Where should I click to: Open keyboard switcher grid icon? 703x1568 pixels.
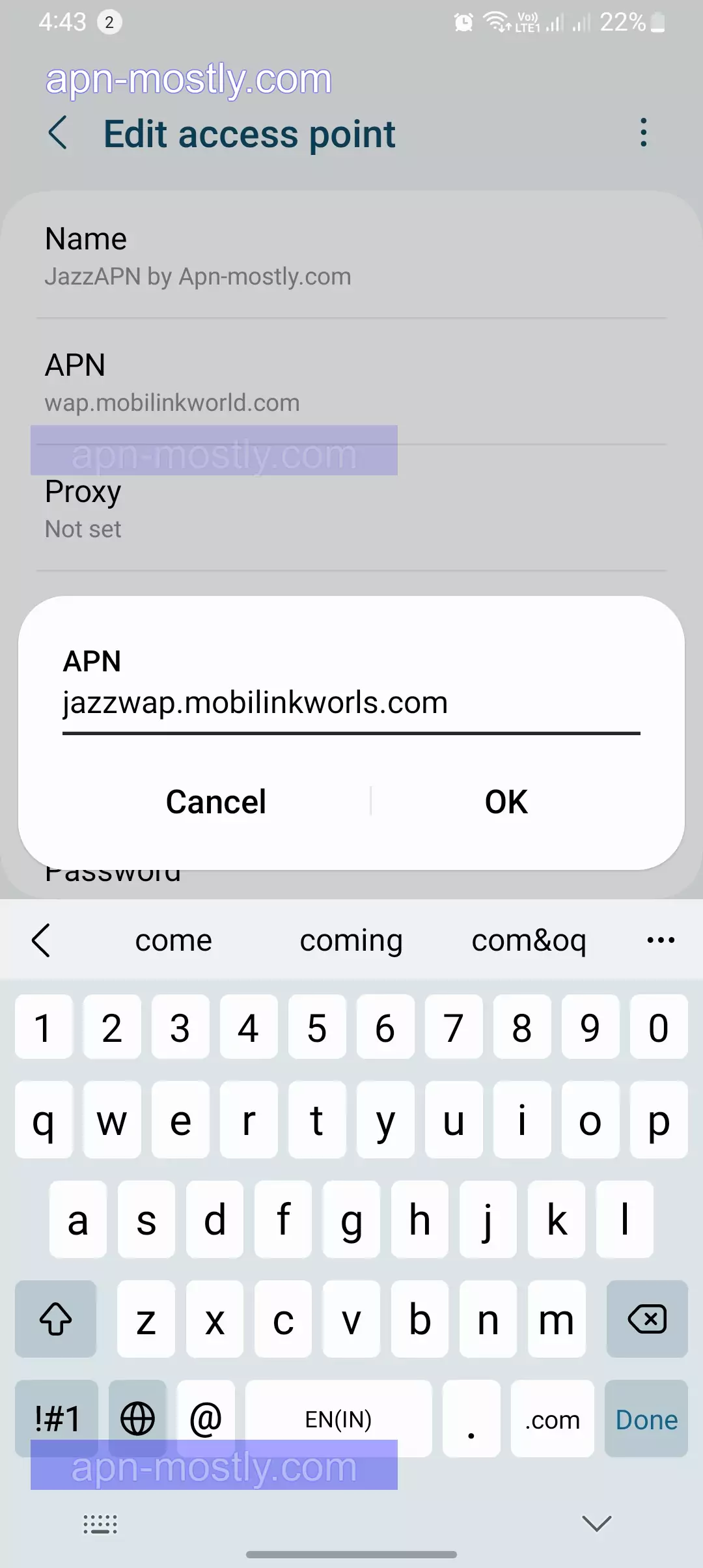click(100, 1524)
